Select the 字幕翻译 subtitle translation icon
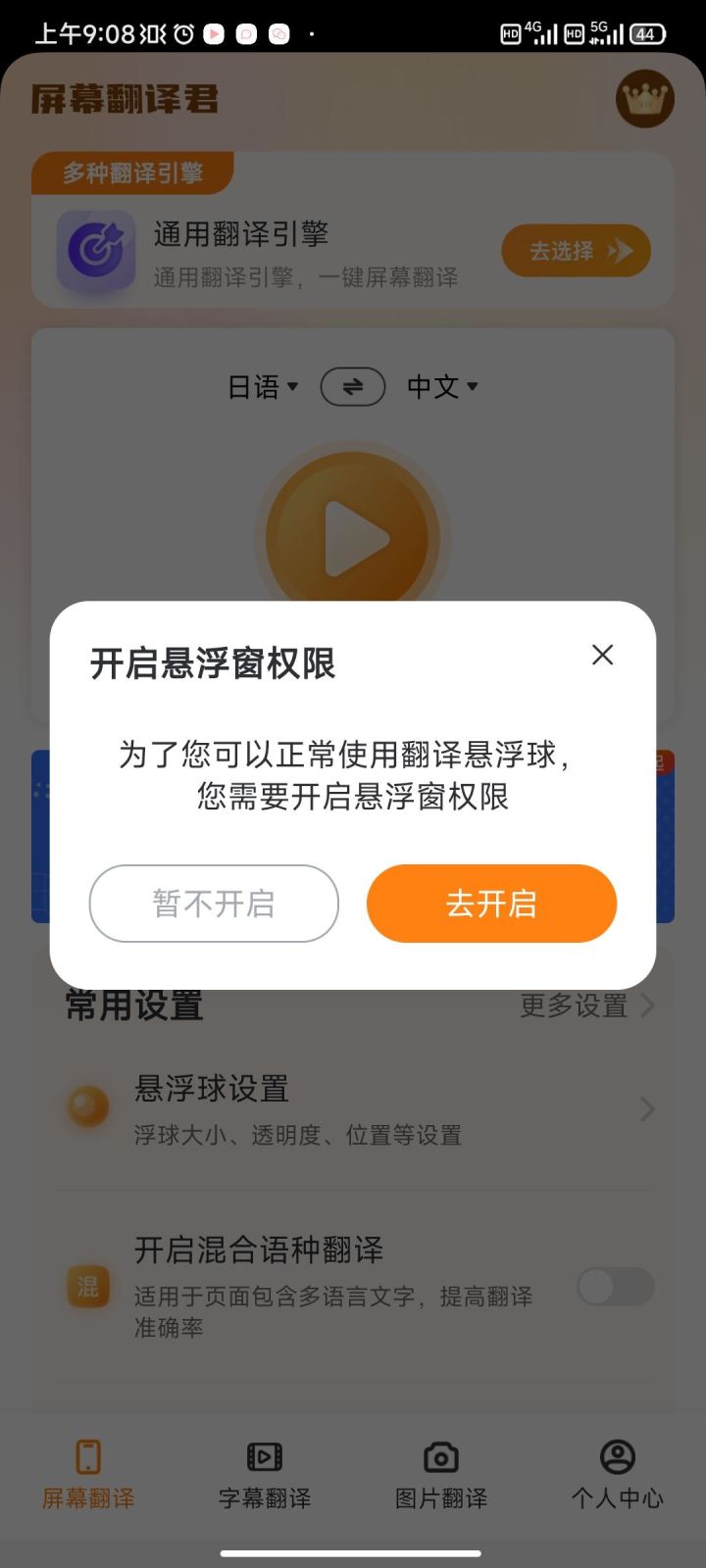 (x=263, y=1455)
